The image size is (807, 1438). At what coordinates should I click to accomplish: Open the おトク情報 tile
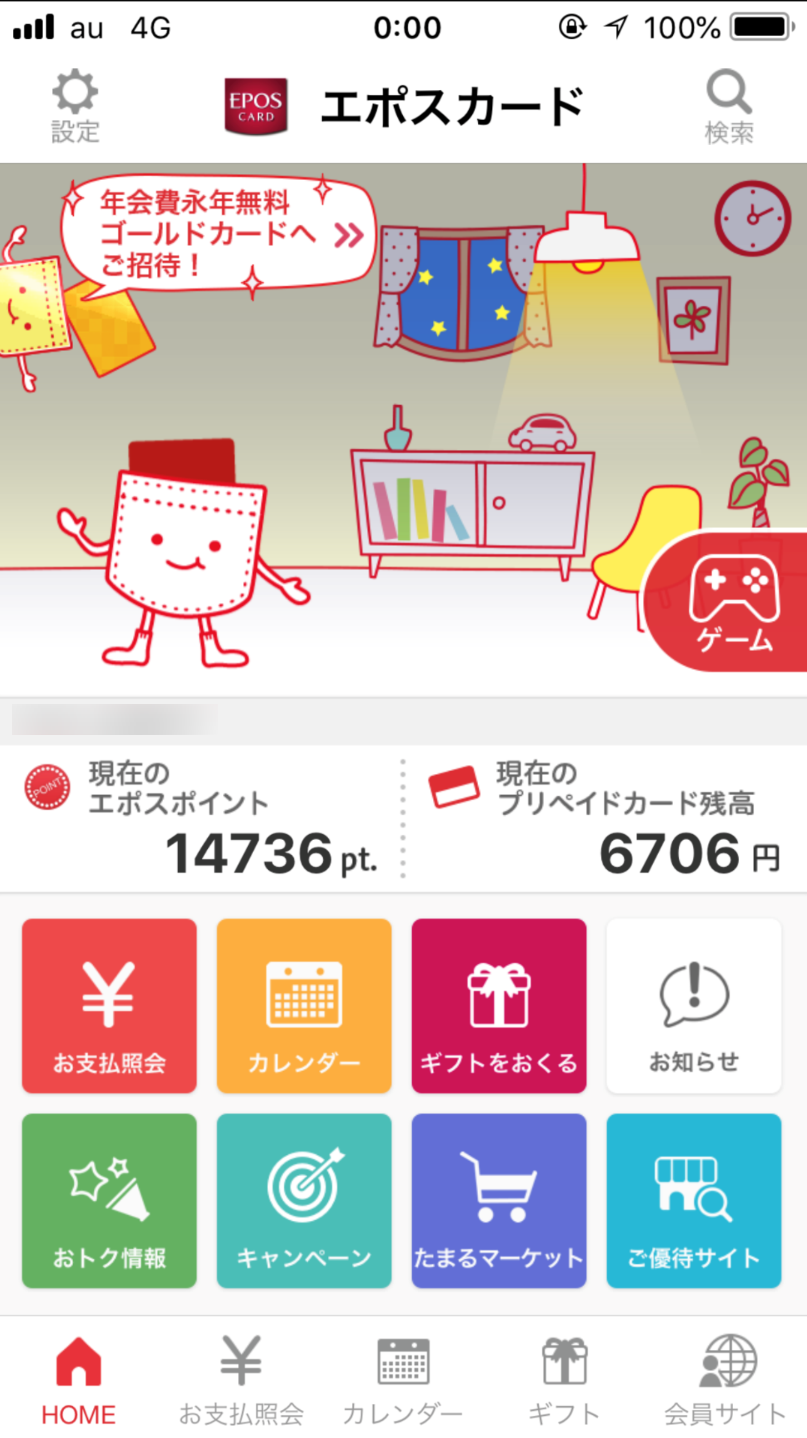109,1200
